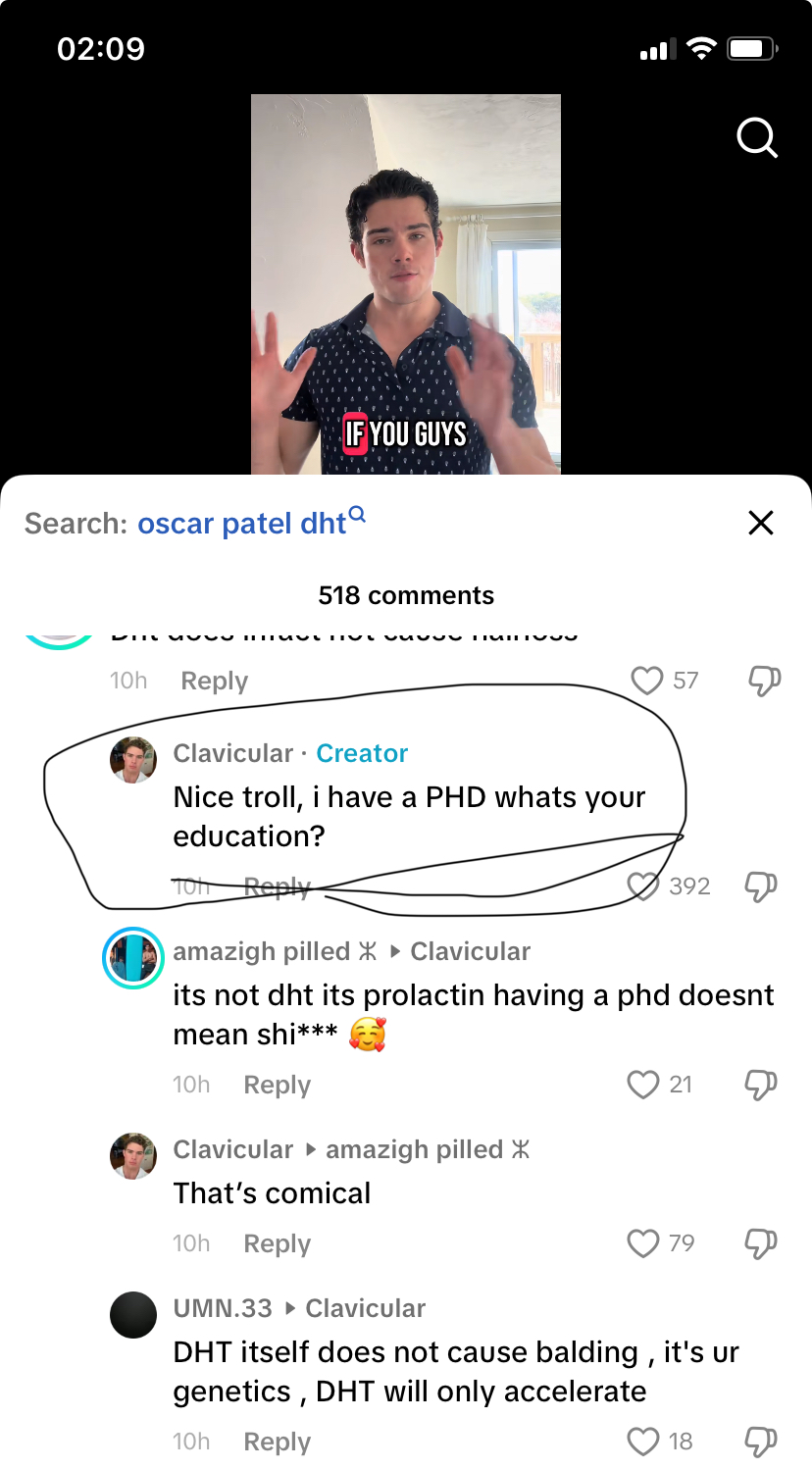Like the 'That's comical' comment

coord(643,1243)
